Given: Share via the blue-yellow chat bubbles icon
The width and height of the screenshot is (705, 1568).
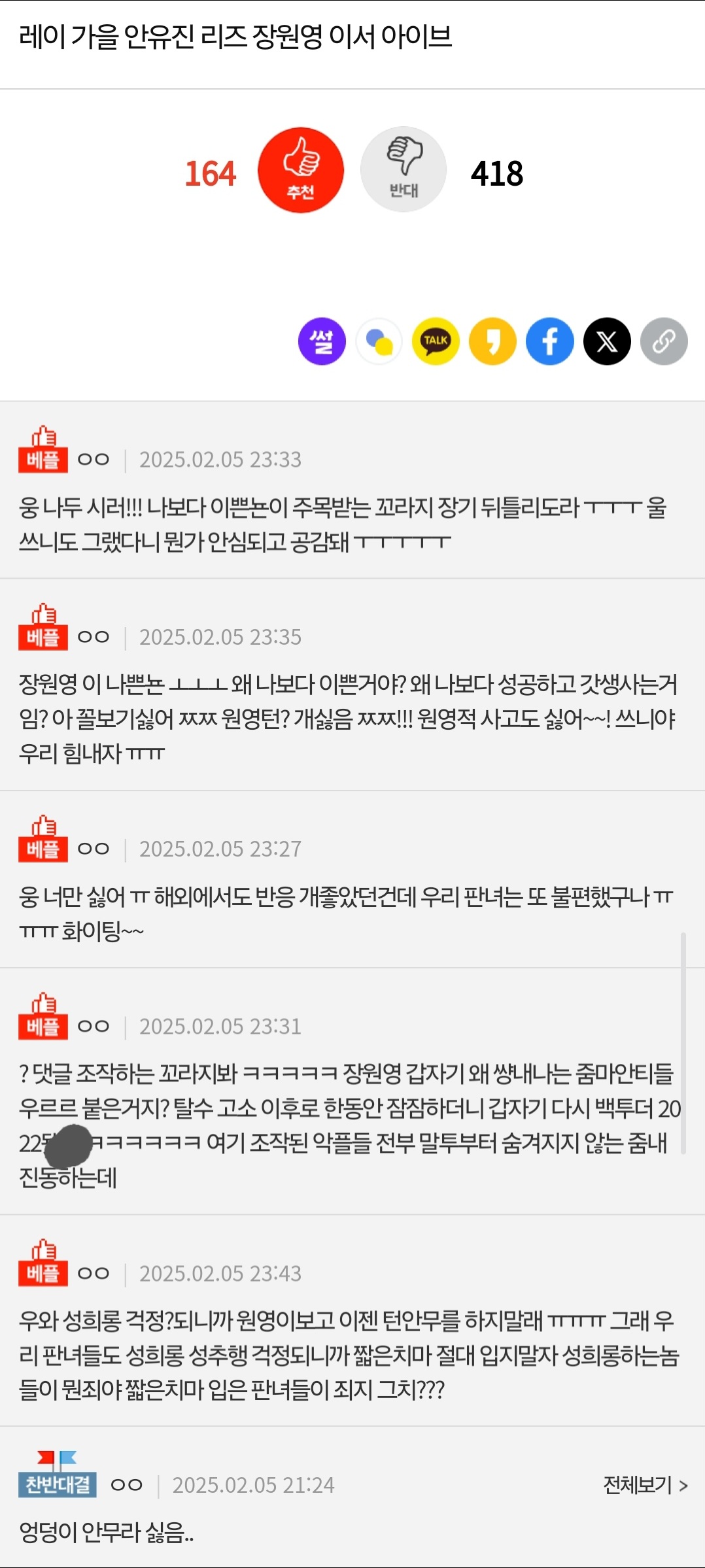Looking at the screenshot, I should click(379, 341).
